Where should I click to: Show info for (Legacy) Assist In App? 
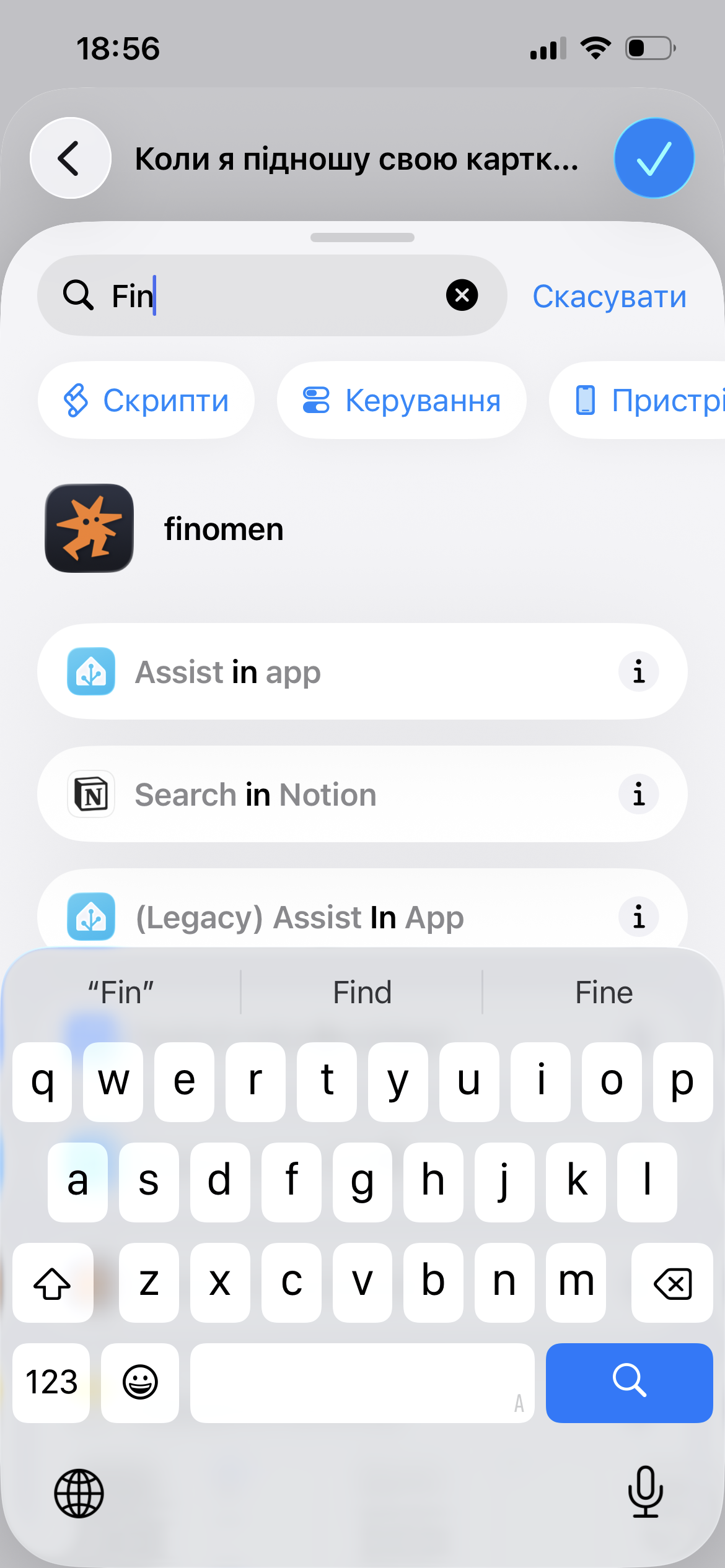638,917
